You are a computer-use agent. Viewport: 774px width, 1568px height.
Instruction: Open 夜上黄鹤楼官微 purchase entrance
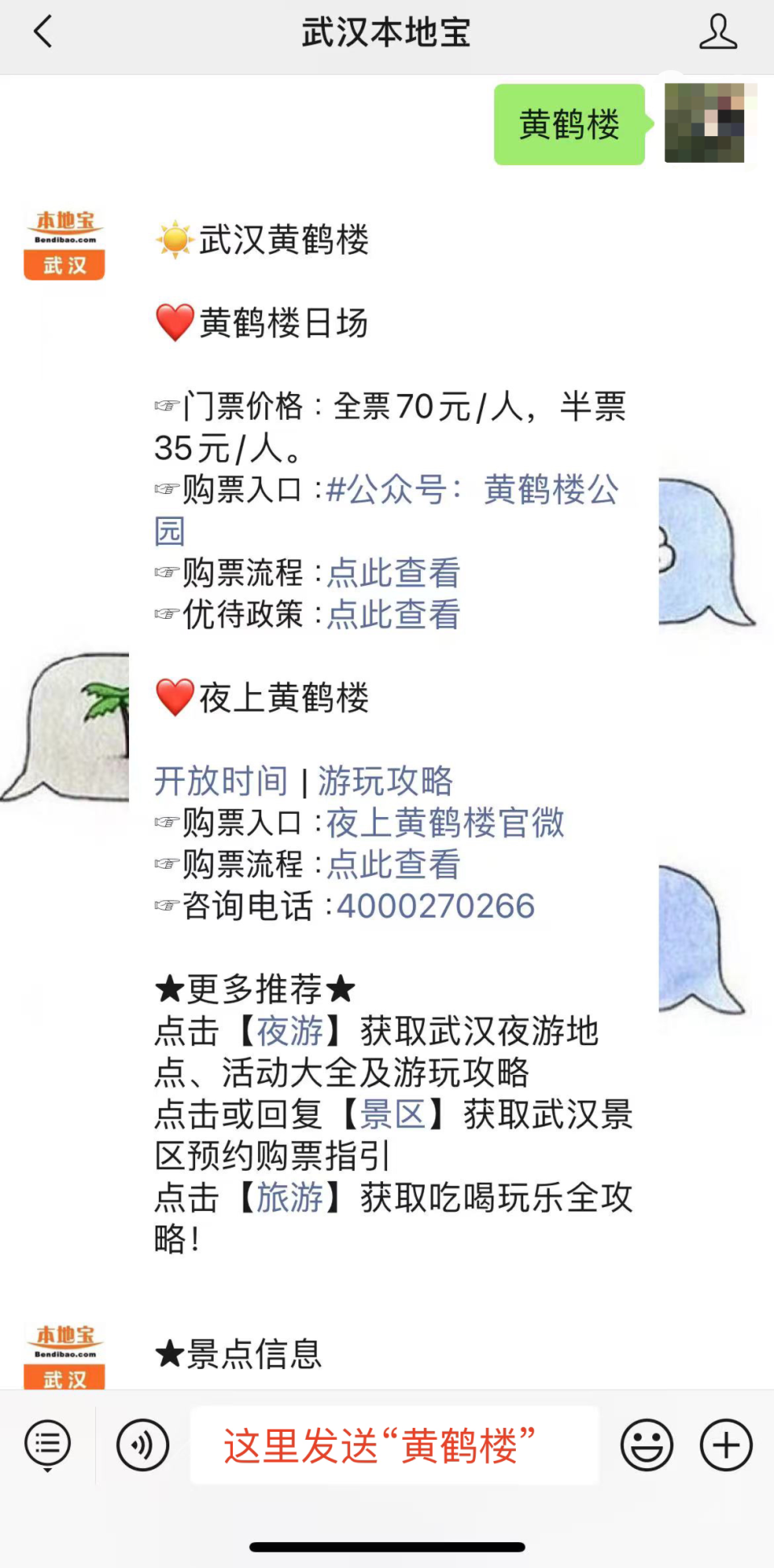(444, 823)
